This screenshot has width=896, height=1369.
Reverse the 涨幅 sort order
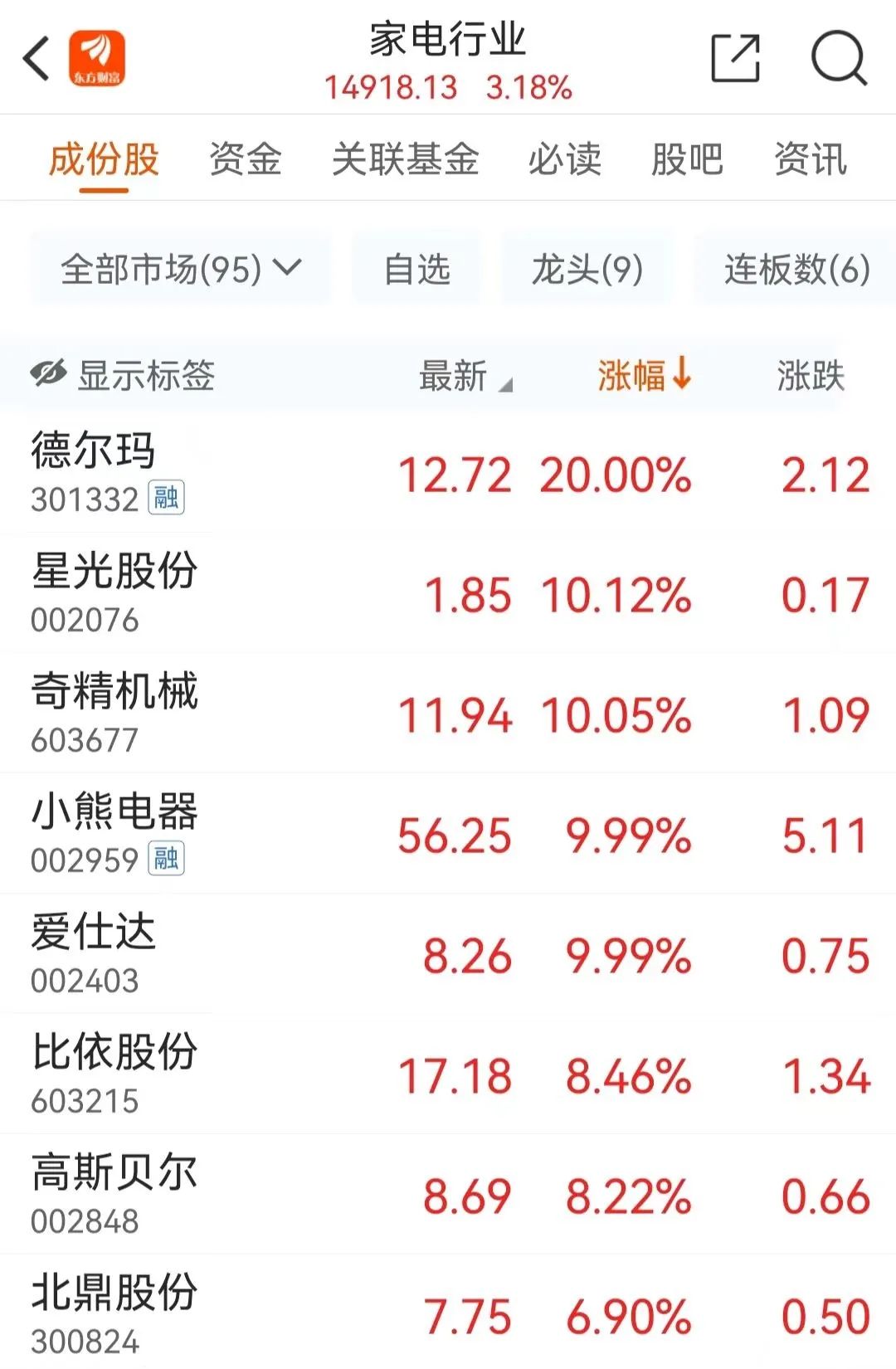(645, 375)
